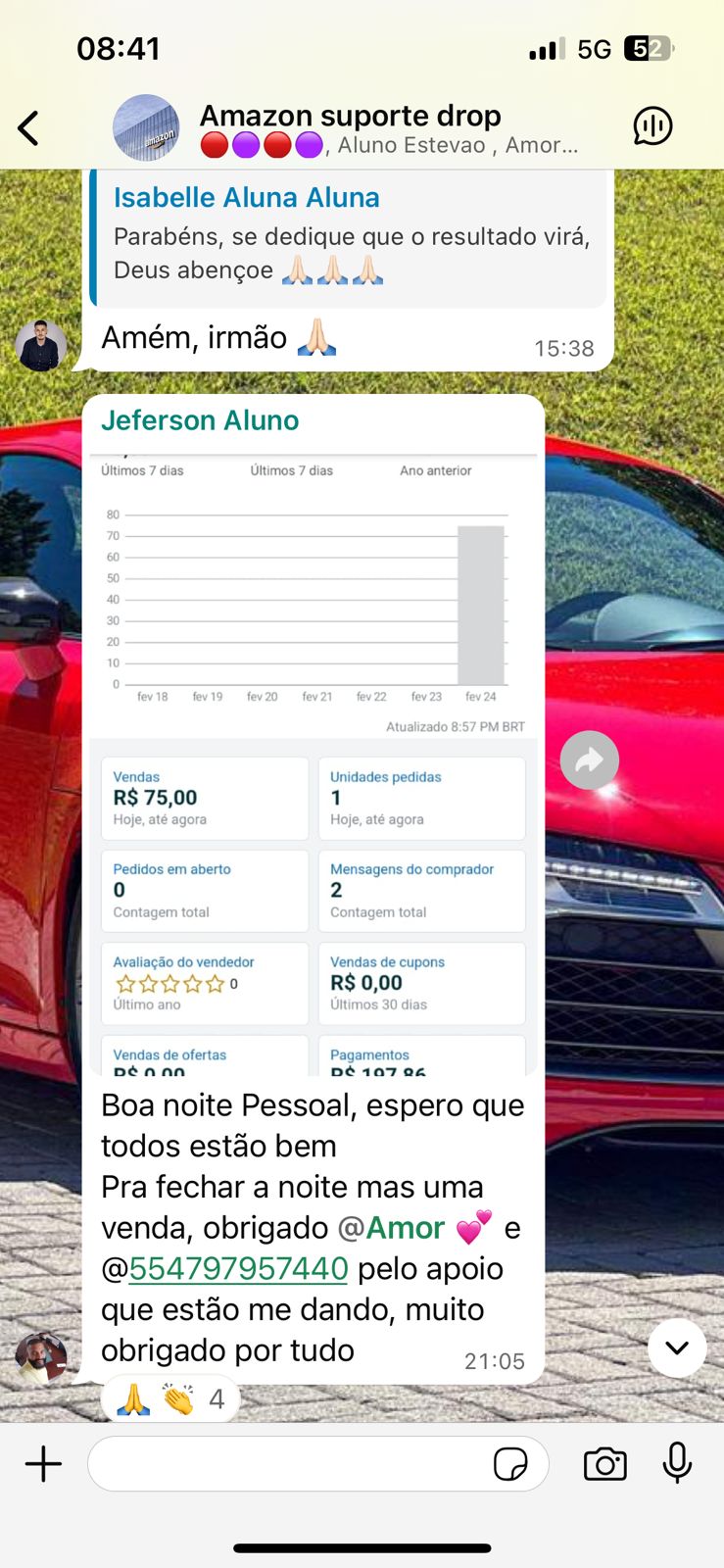
Task: Open the mentioned number 554797957440
Action: (238, 1269)
